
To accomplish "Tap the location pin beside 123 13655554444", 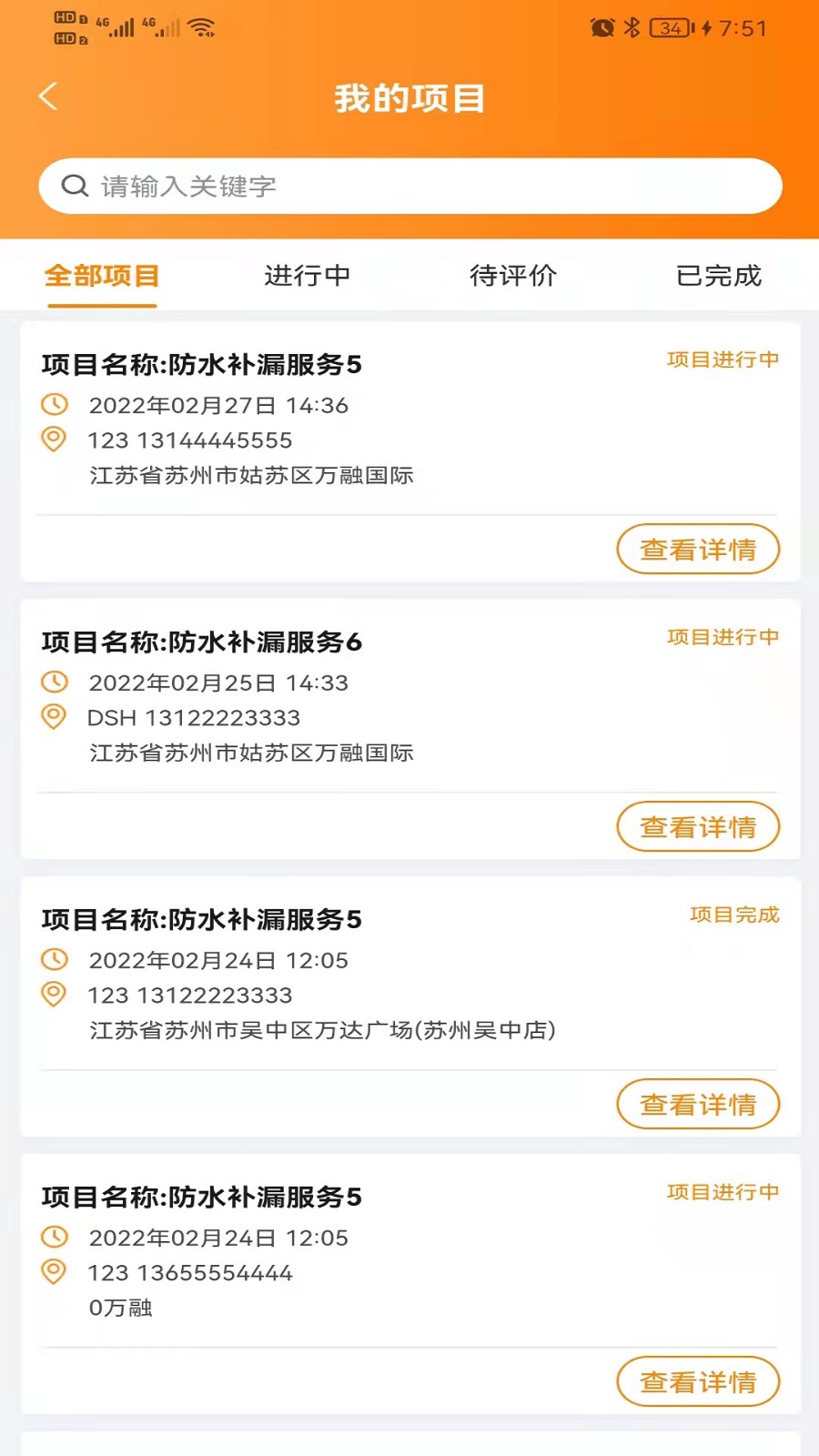I will point(56,1272).
